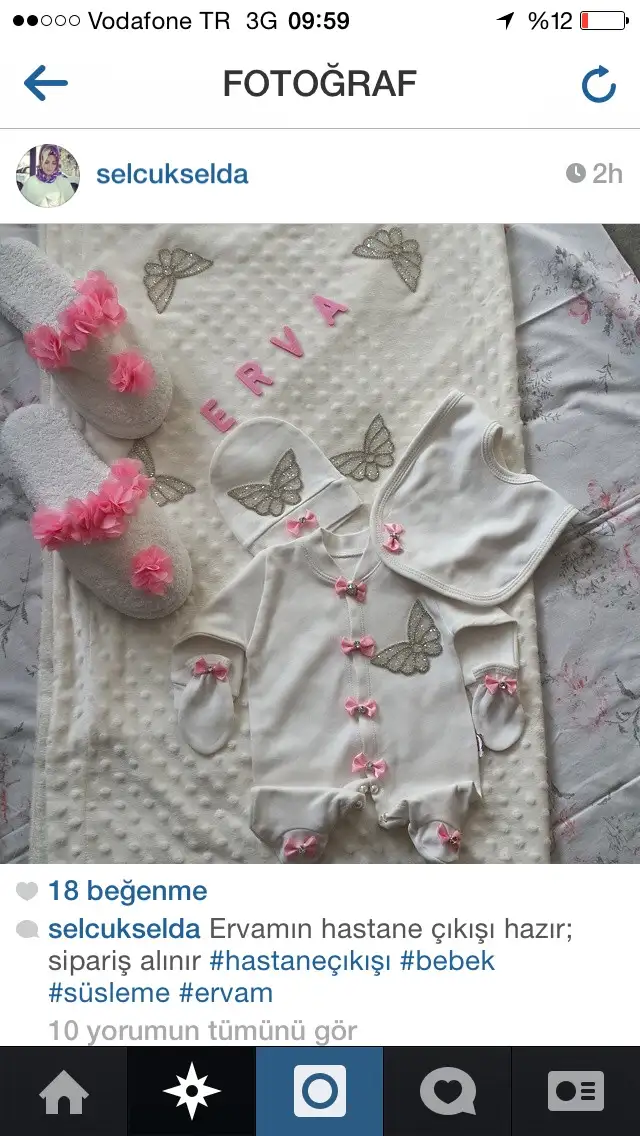Open the camera tab
Image resolution: width=640 pixels, height=1136 pixels.
tap(320, 1092)
